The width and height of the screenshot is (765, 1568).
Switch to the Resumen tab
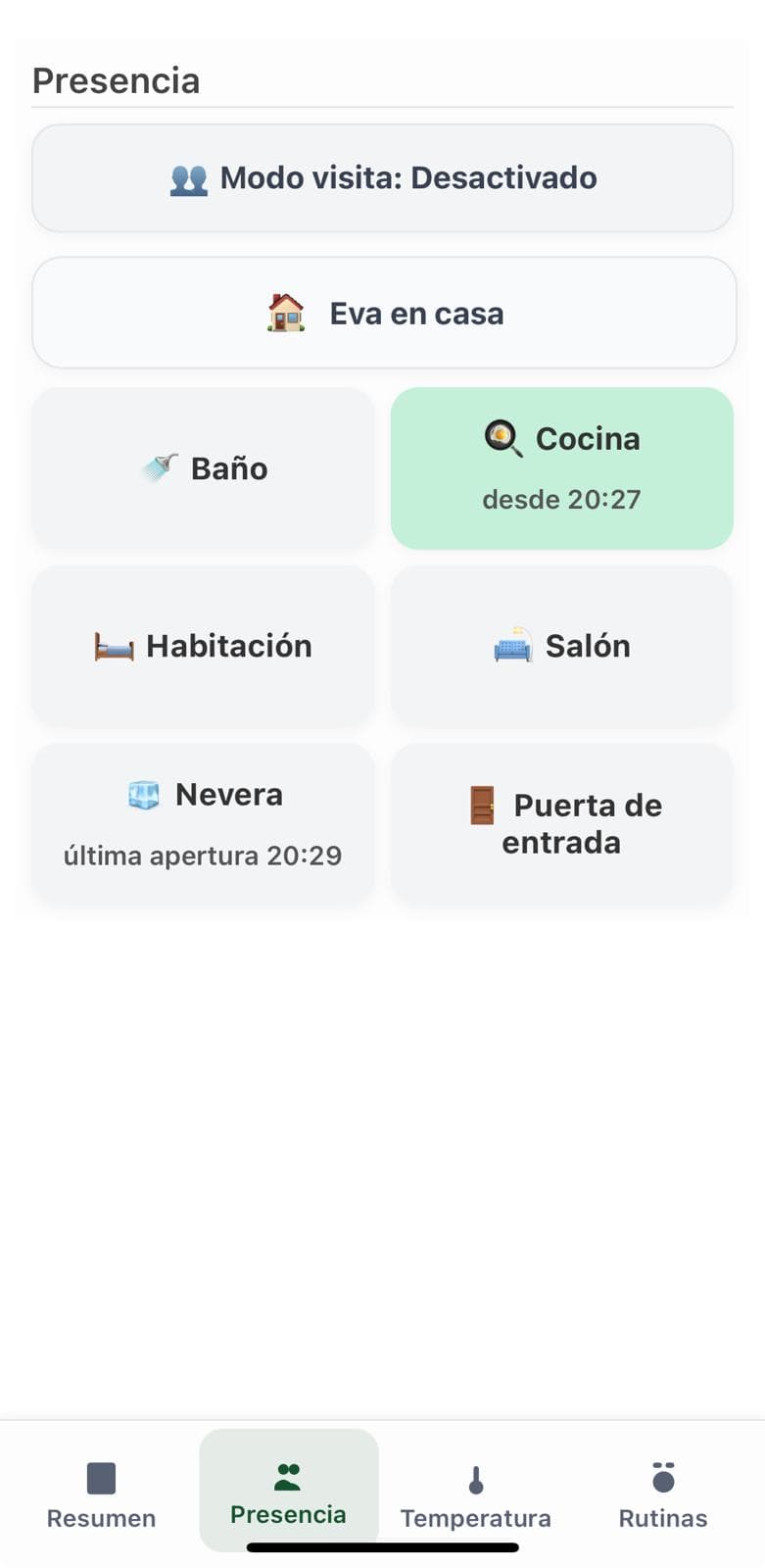tap(101, 1494)
